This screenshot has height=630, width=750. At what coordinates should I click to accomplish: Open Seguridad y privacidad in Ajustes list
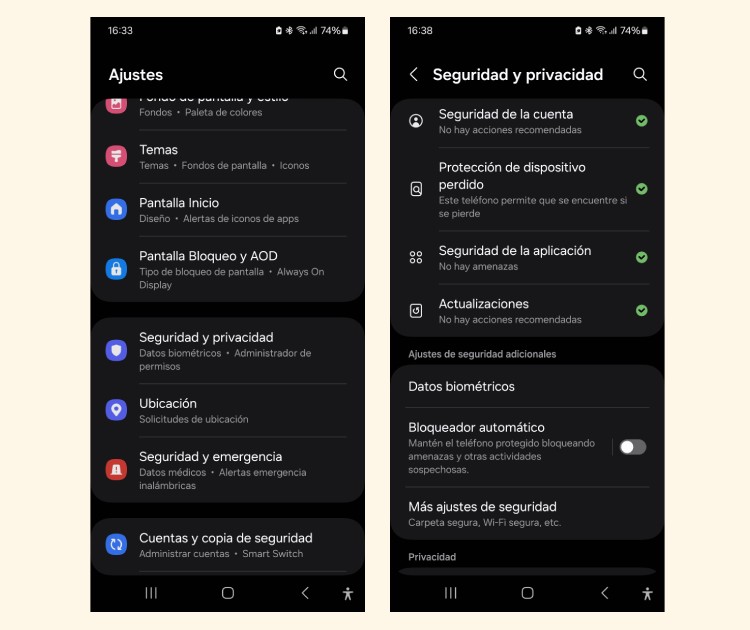[x=228, y=351]
